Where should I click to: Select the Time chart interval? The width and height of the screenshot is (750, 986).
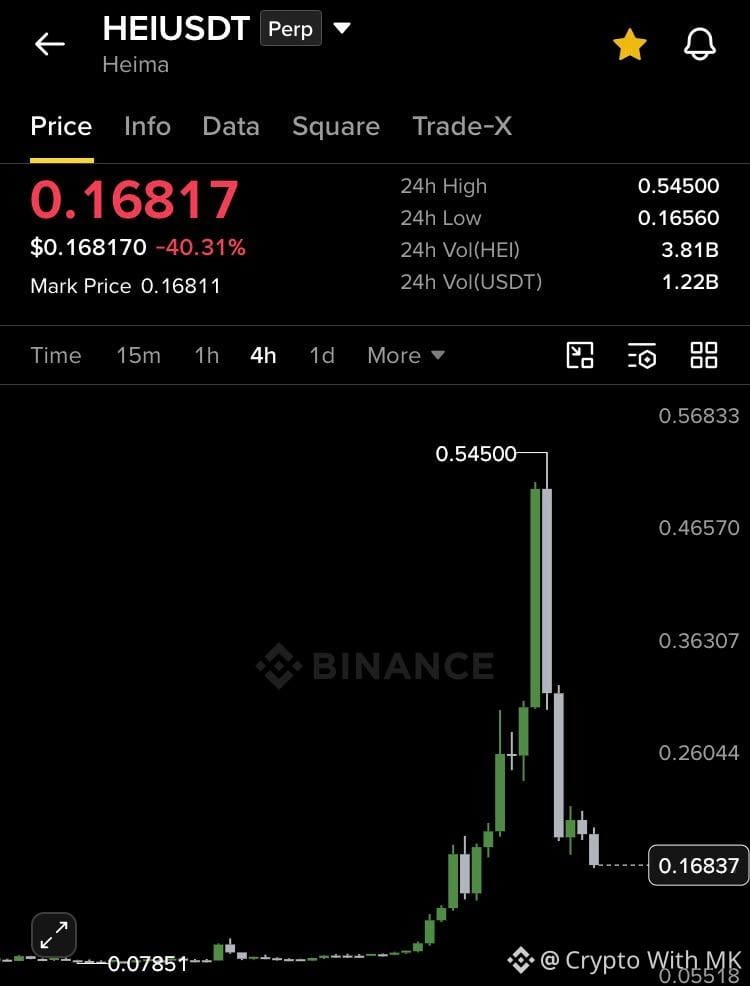[x=56, y=355]
